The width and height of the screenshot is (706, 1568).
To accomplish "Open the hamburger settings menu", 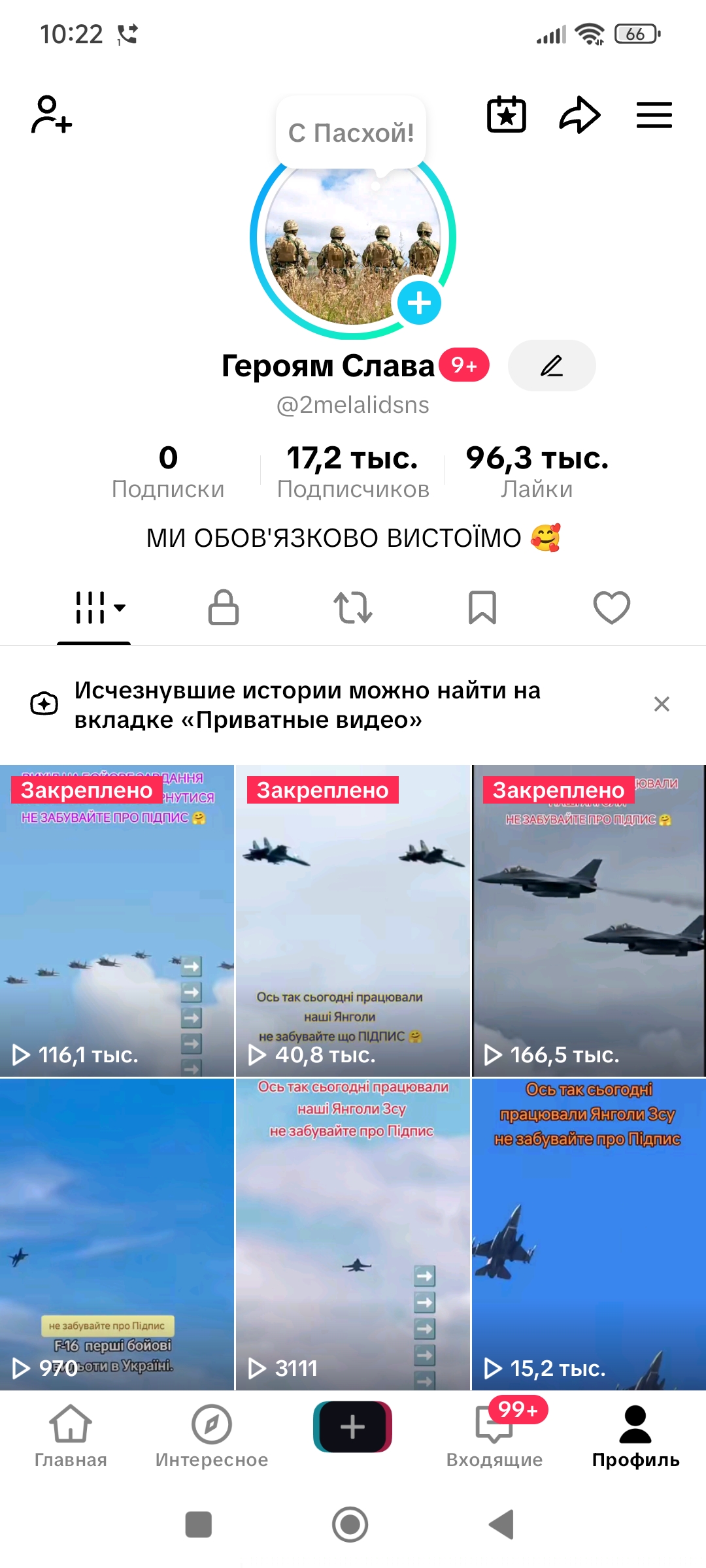I will pyautogui.click(x=654, y=115).
